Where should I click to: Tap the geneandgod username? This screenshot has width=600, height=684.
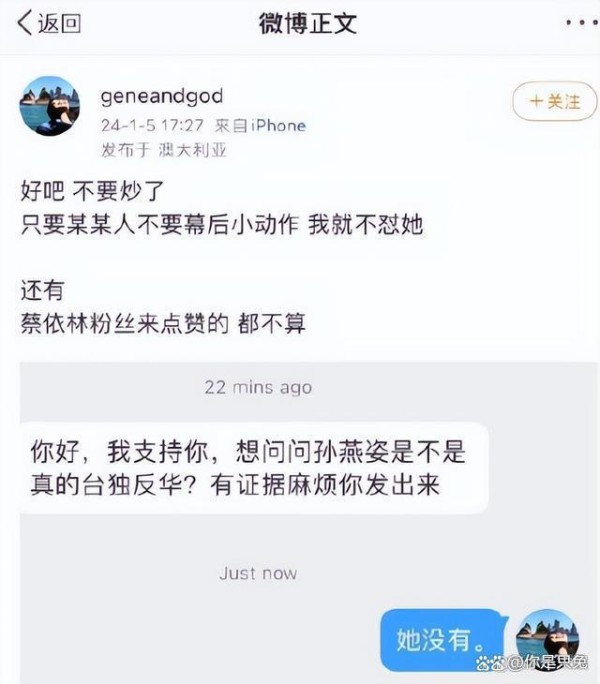pyautogui.click(x=162, y=96)
